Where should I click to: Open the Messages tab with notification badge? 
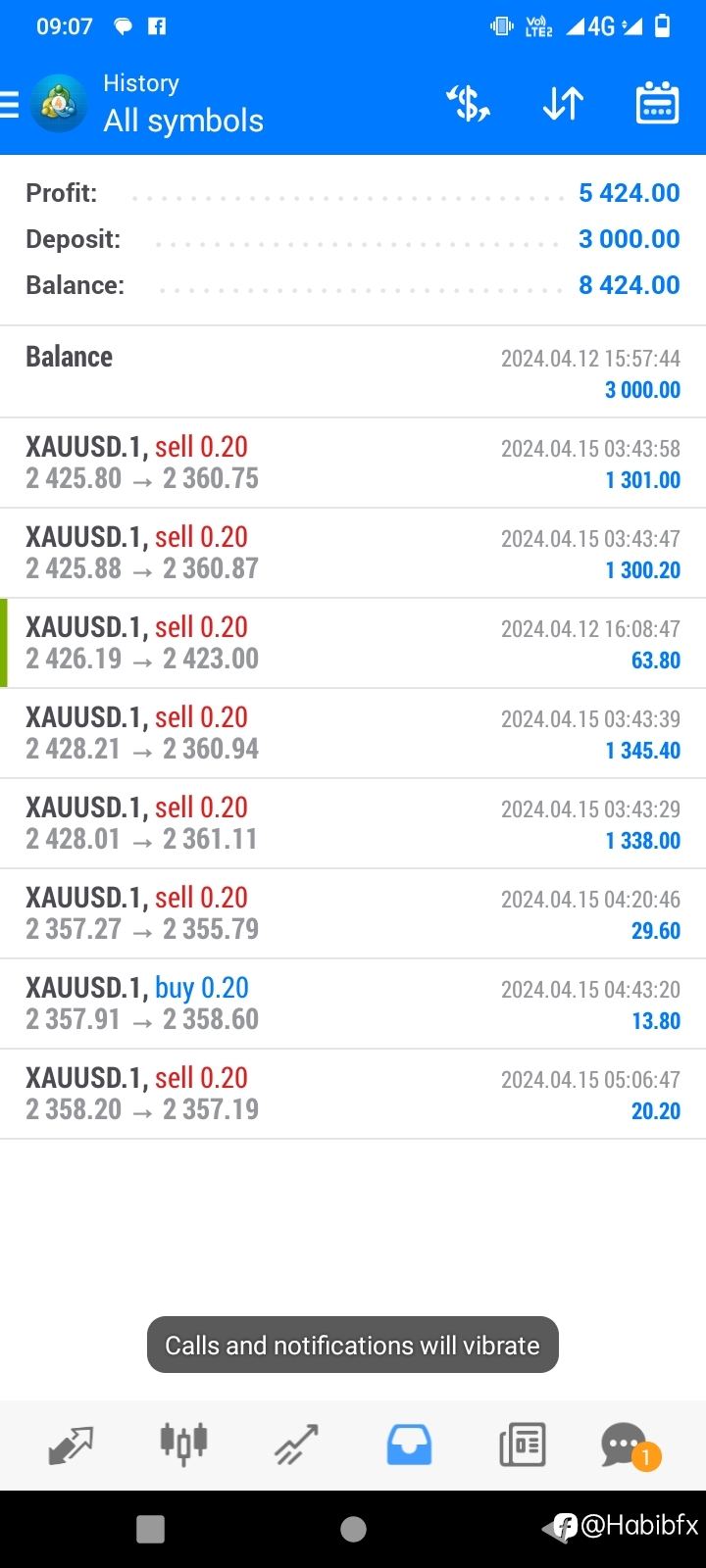[630, 1445]
